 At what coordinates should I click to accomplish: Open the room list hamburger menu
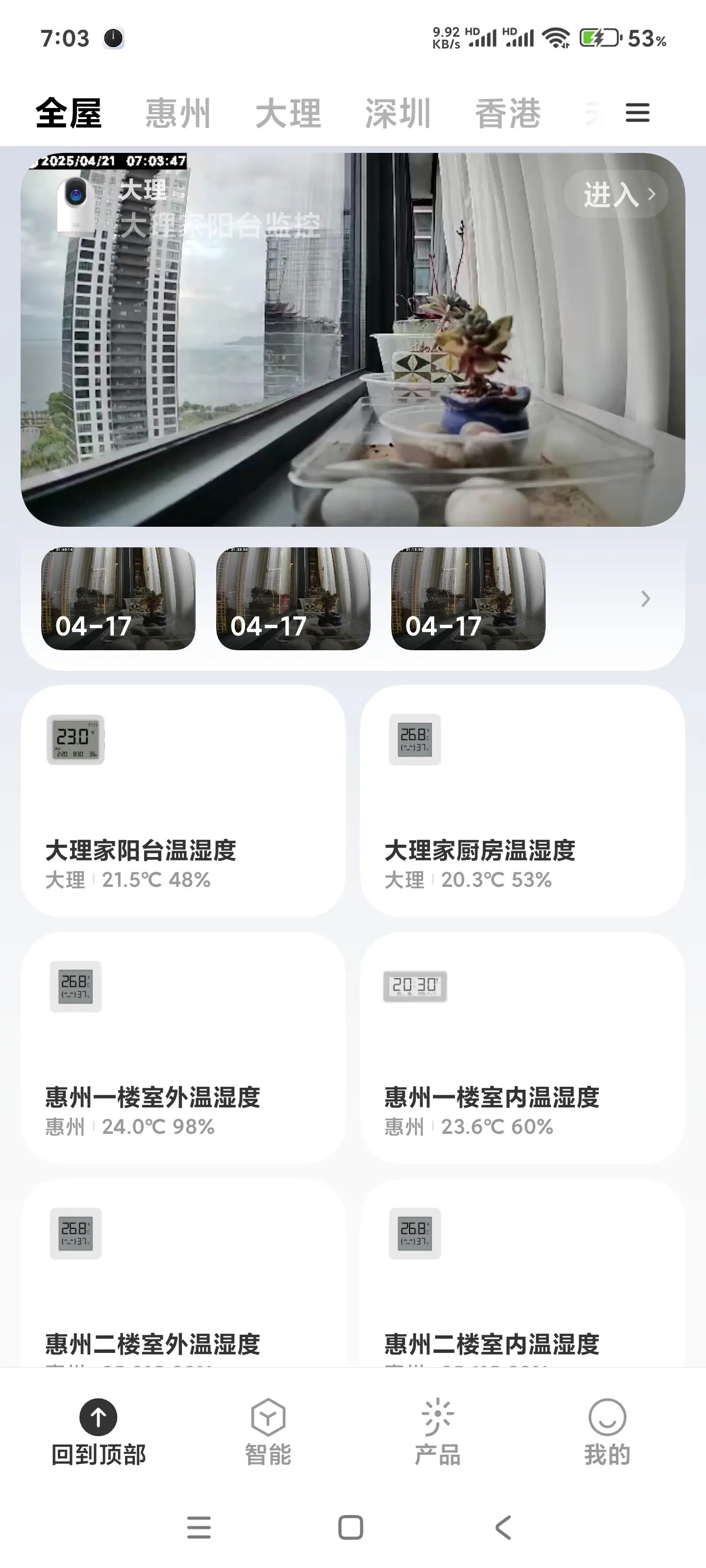pos(637,113)
